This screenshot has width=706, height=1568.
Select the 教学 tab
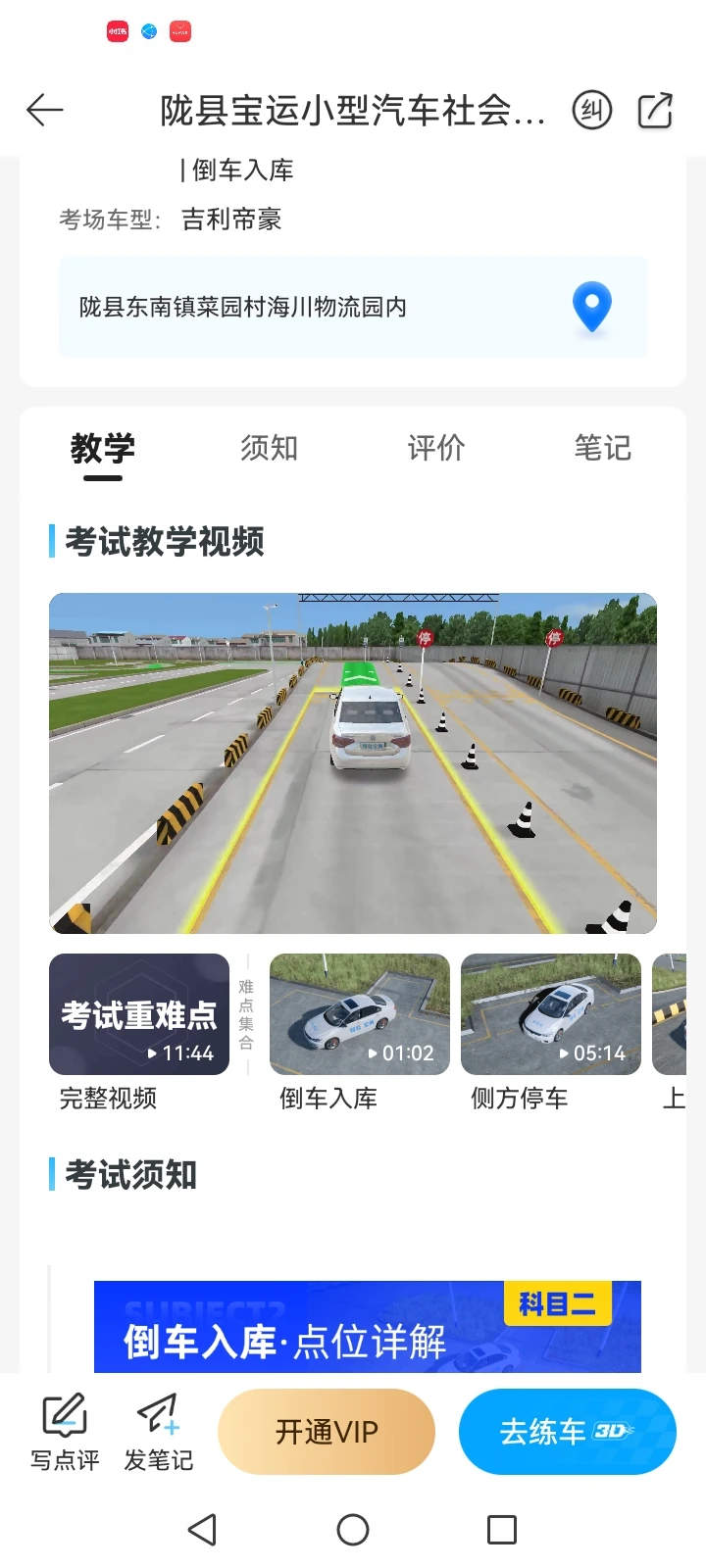coord(103,449)
